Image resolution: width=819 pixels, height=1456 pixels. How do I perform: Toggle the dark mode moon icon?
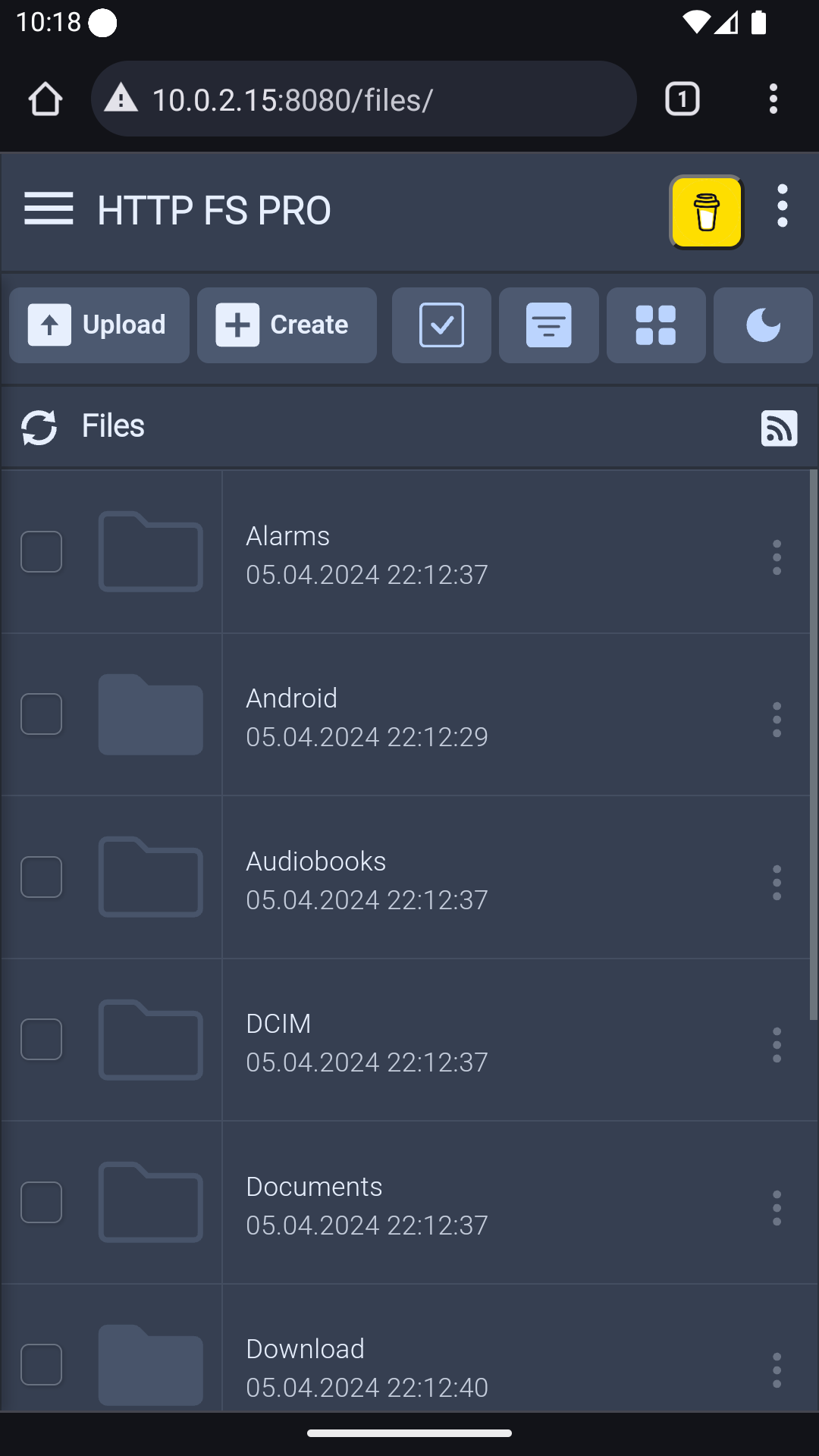coord(763,325)
